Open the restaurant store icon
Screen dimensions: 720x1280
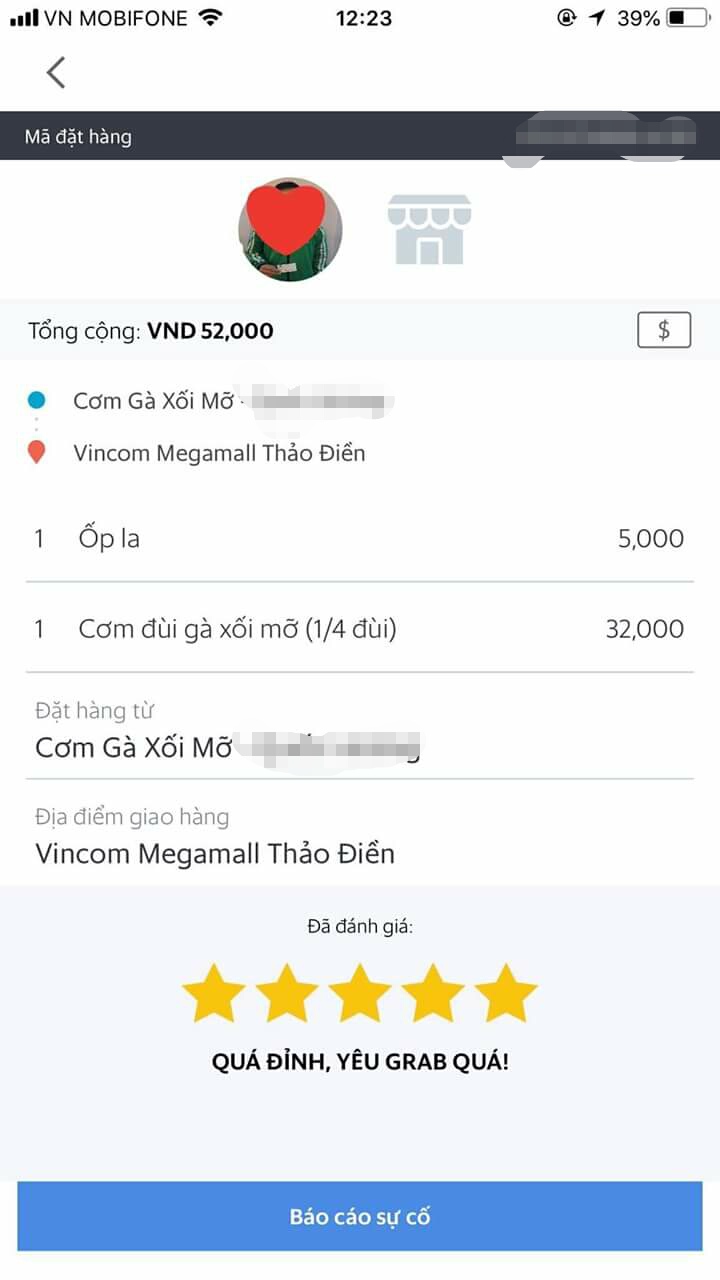point(429,230)
